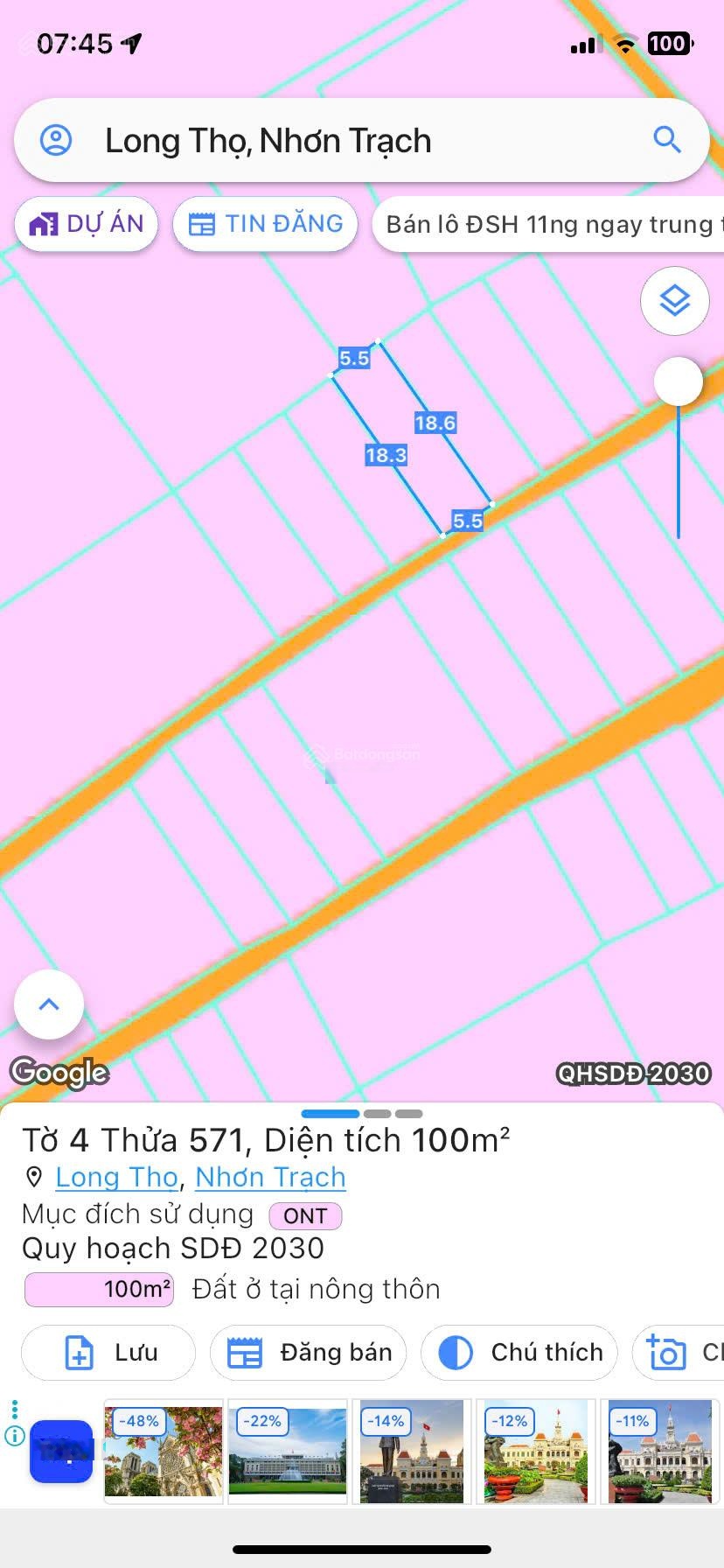Save this parcel with Lưu
724x1568 pixels.
click(x=108, y=1353)
